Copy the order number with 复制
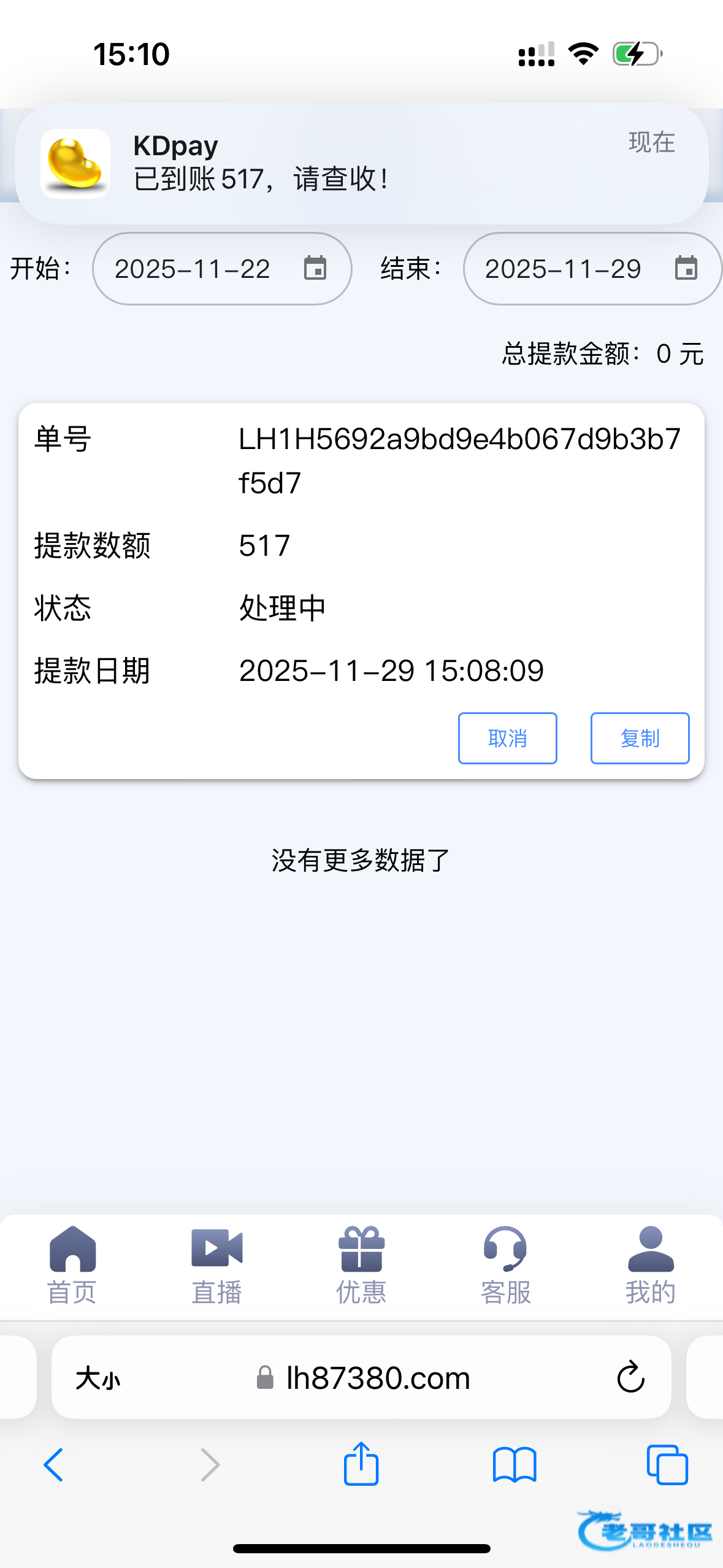This screenshot has width=723, height=1568. pyautogui.click(x=640, y=738)
